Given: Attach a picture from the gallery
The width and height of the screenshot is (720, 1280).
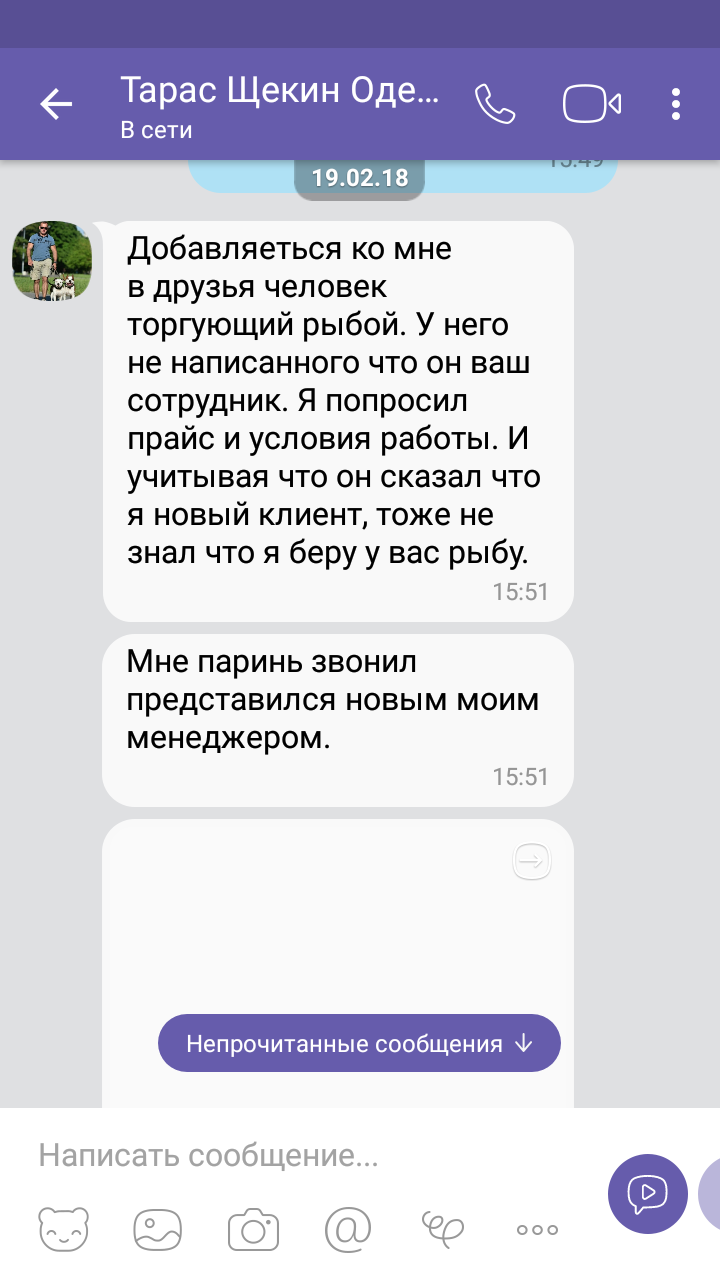Looking at the screenshot, I should pyautogui.click(x=158, y=1230).
